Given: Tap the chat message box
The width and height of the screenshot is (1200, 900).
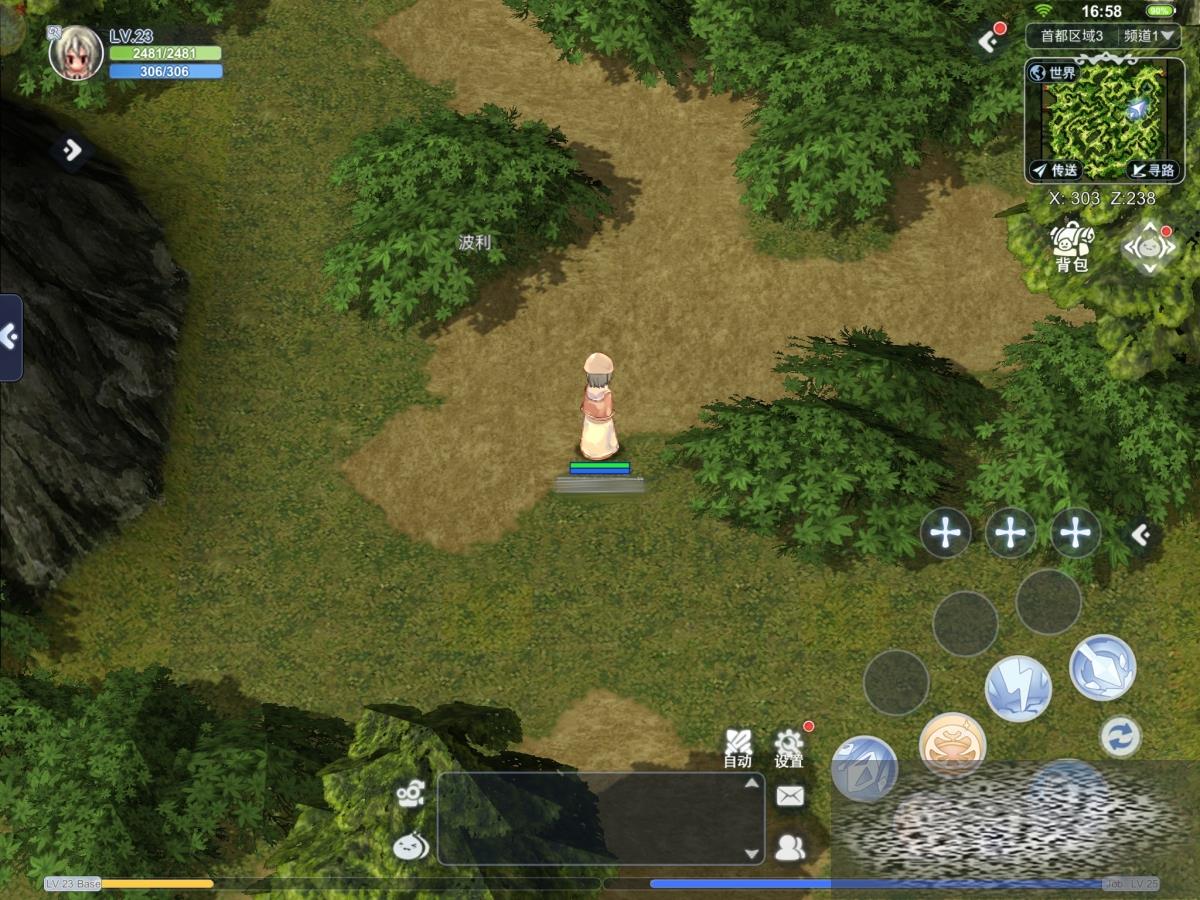Looking at the screenshot, I should pyautogui.click(x=600, y=818).
